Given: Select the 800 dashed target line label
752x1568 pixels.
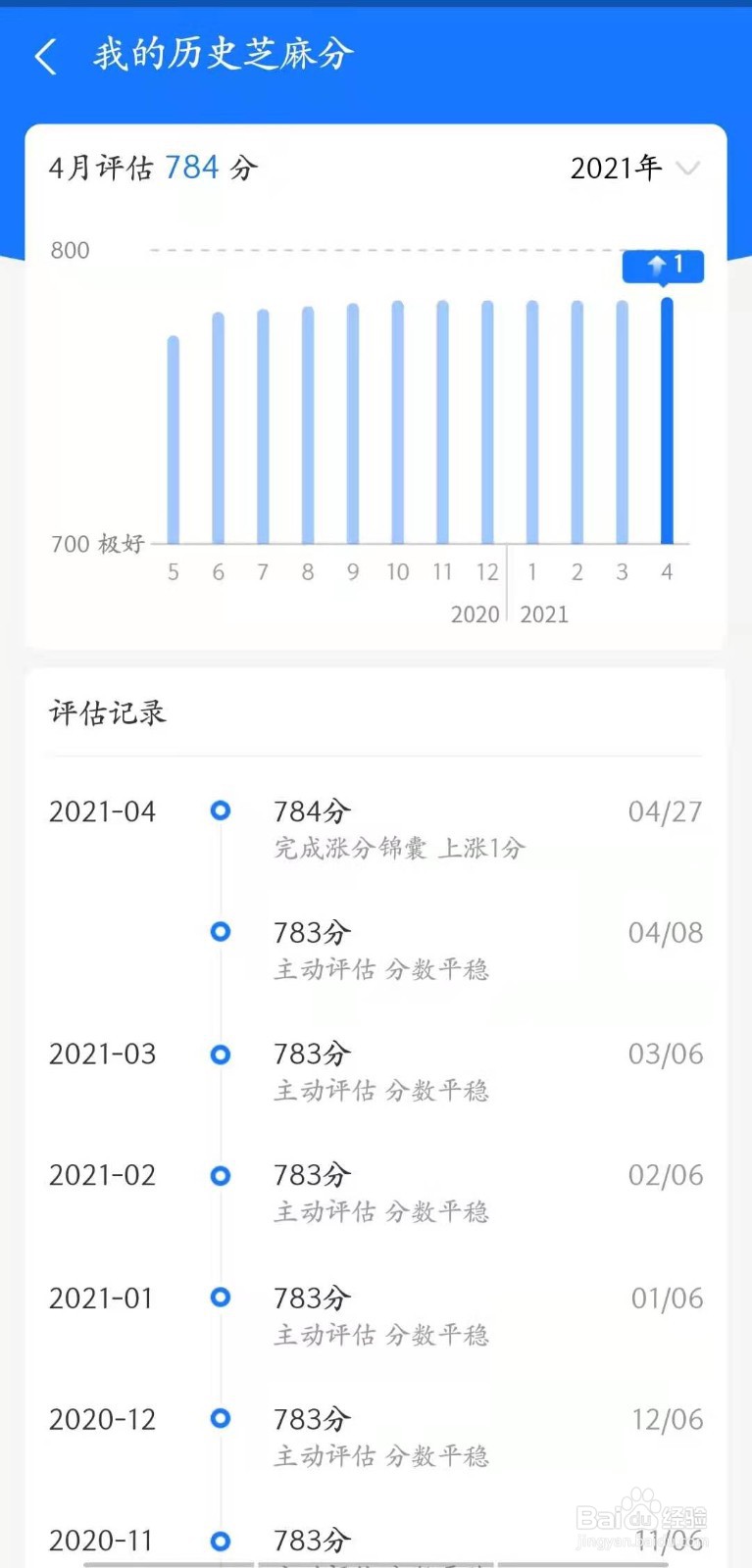Looking at the screenshot, I should [71, 250].
